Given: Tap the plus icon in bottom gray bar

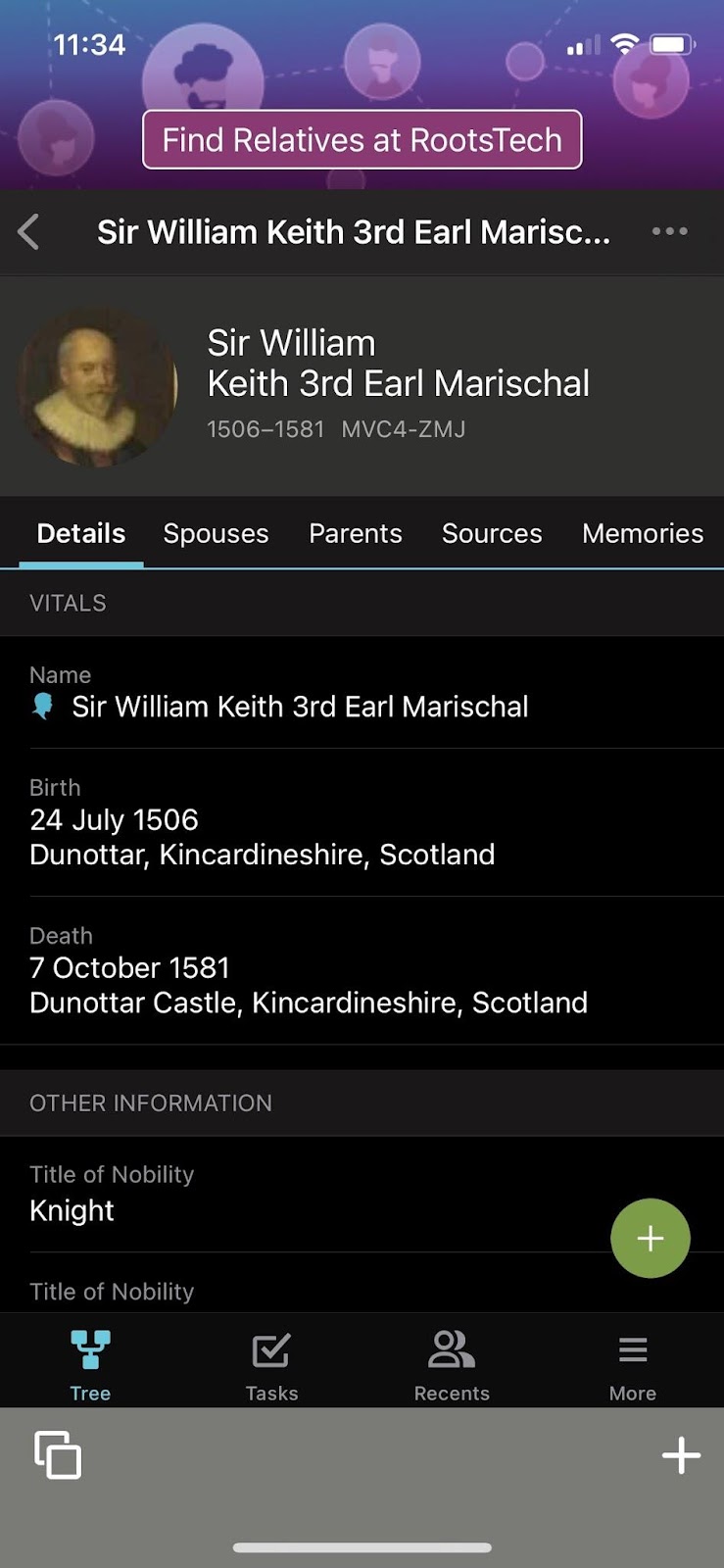Looking at the screenshot, I should click(681, 1455).
